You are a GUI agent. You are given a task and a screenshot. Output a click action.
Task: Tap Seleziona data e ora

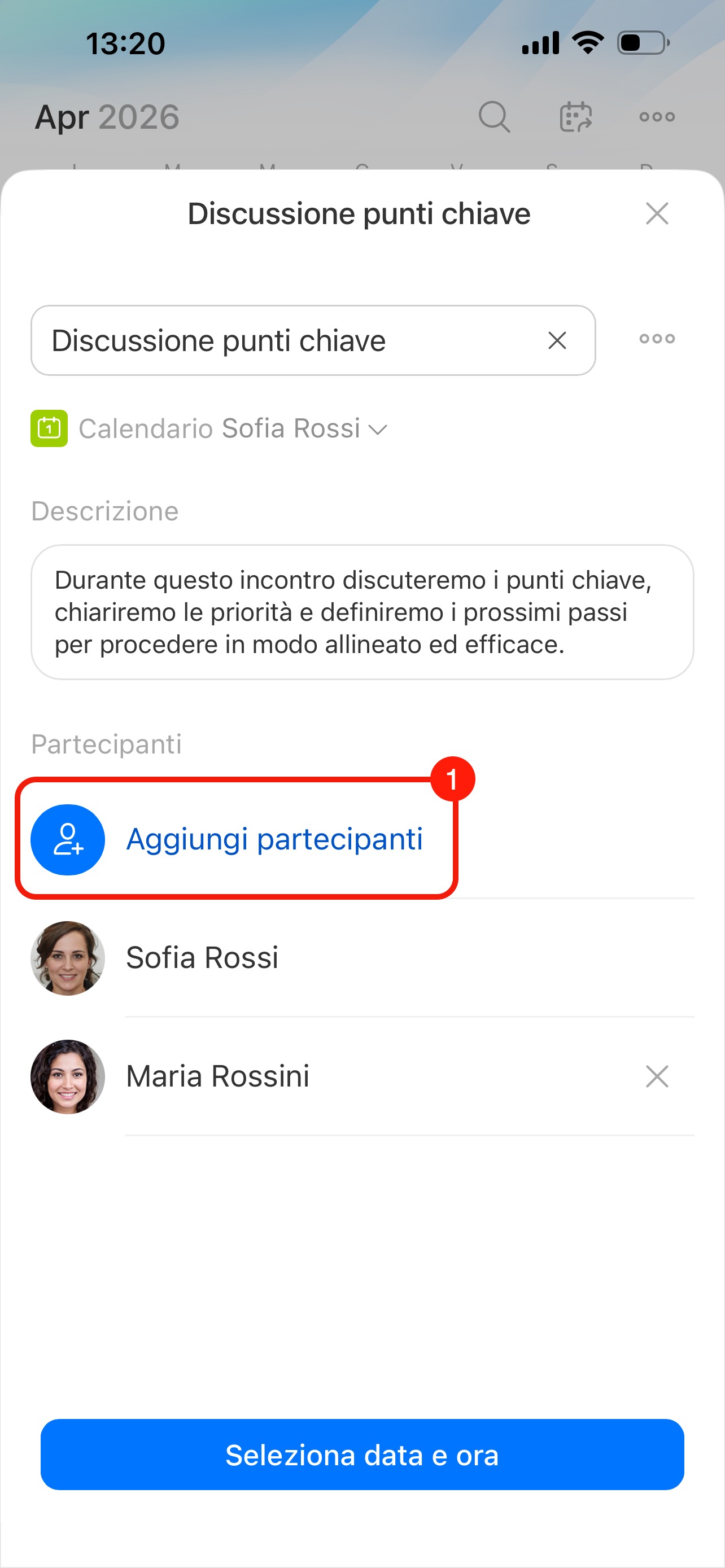point(362,1455)
